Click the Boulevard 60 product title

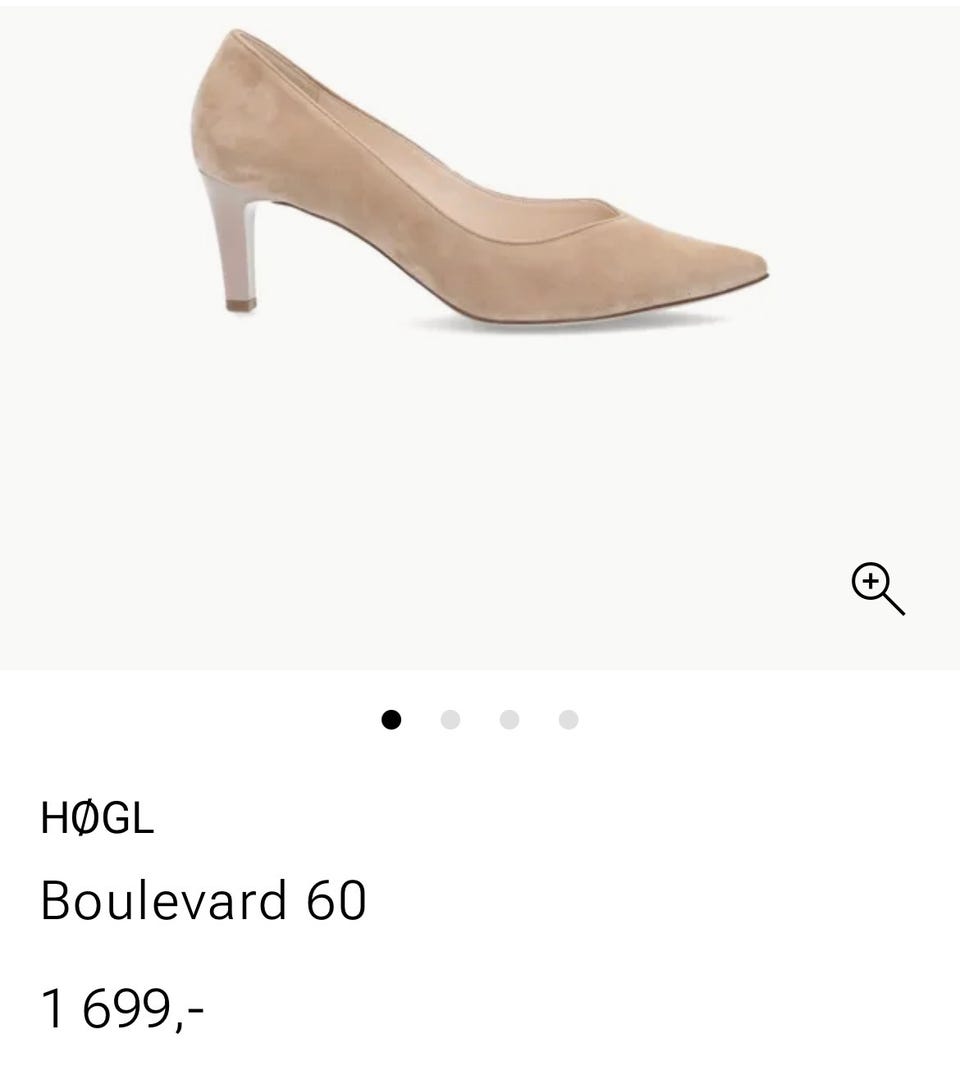coord(203,898)
